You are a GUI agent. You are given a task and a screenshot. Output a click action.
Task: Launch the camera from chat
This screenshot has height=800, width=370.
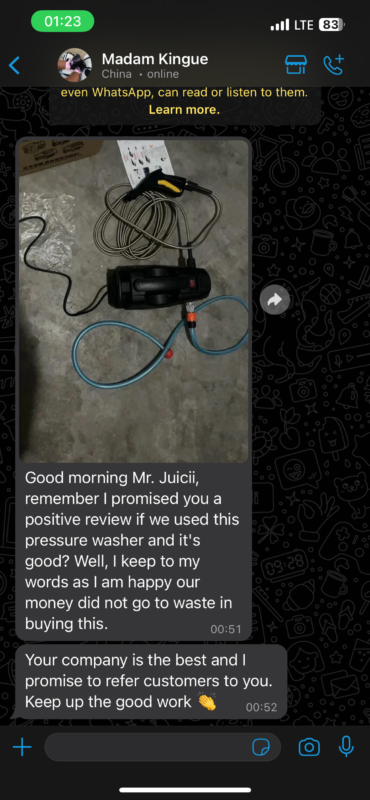309,747
